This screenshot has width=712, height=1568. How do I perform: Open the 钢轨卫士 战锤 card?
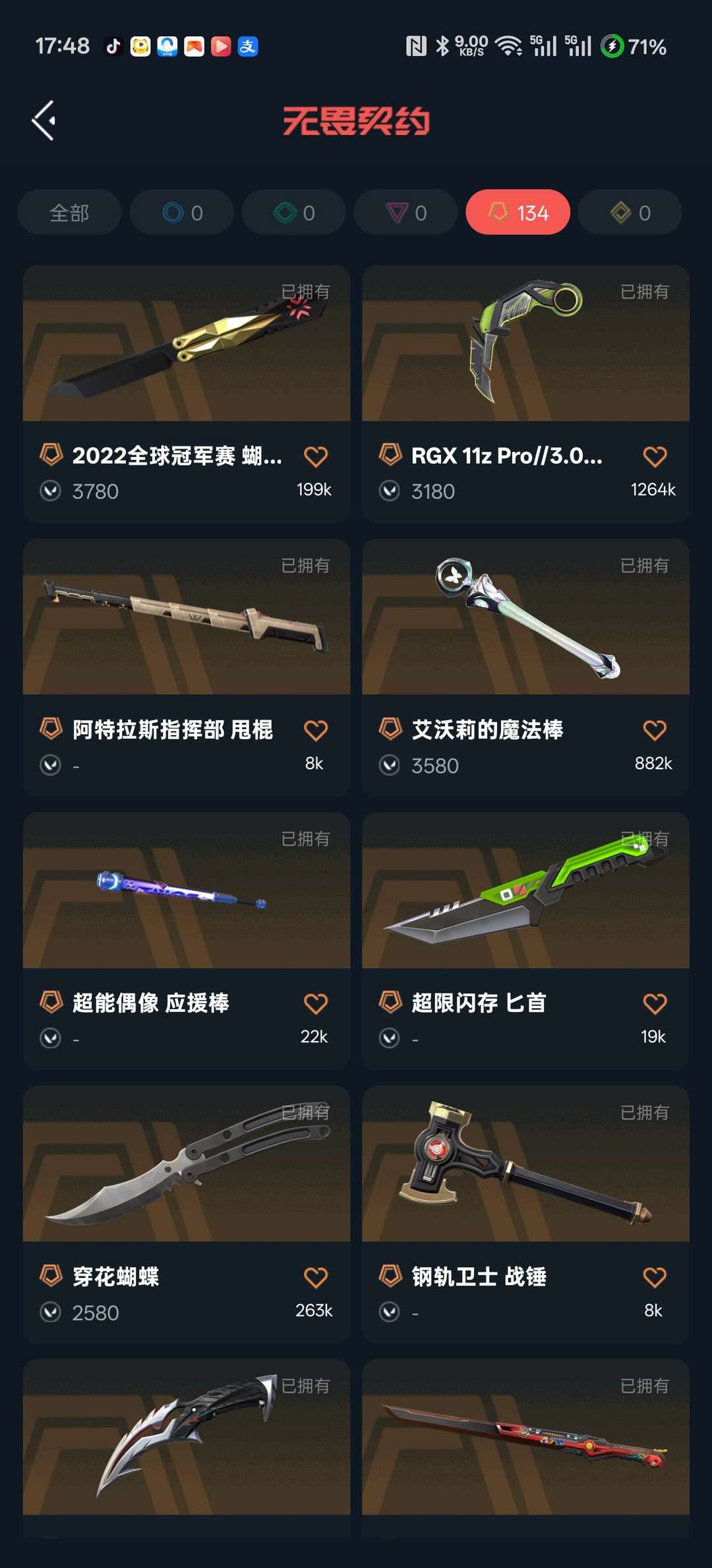pyautogui.click(x=525, y=1166)
